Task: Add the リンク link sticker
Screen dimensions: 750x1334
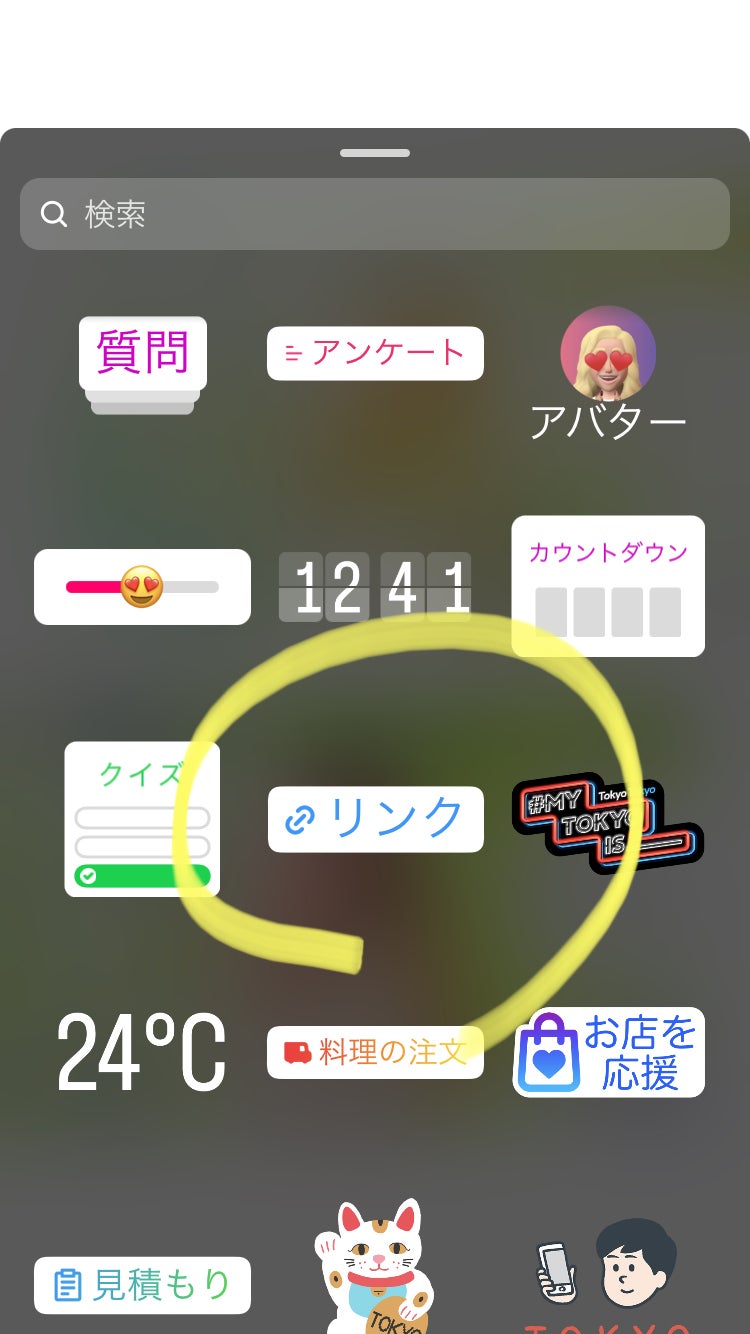Action: pos(375,819)
